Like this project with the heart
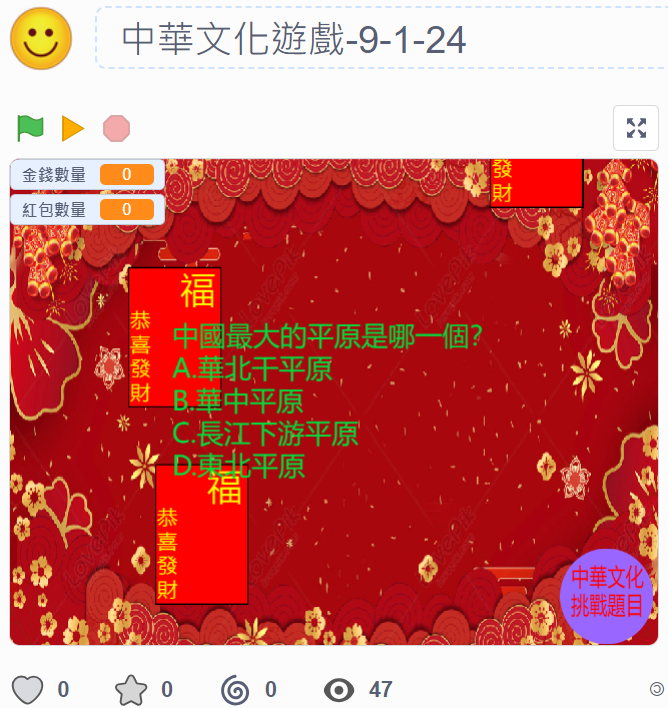 click(28, 690)
